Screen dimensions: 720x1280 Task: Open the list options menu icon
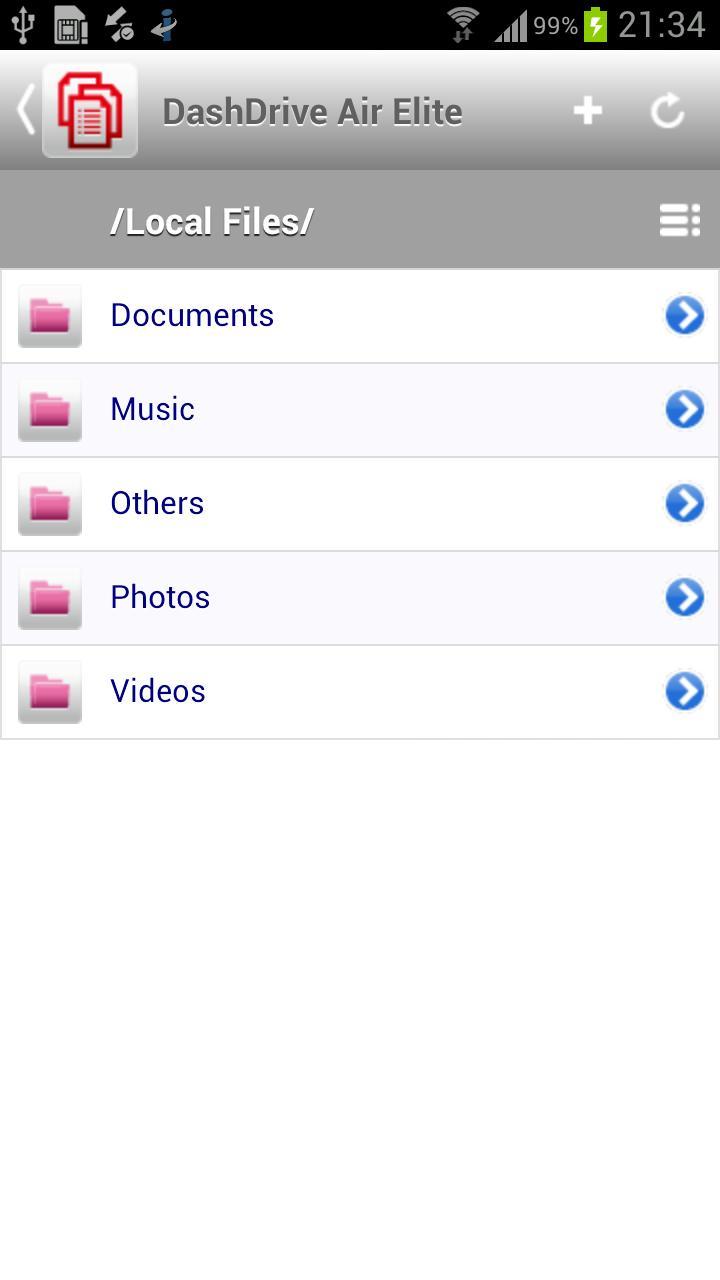679,220
